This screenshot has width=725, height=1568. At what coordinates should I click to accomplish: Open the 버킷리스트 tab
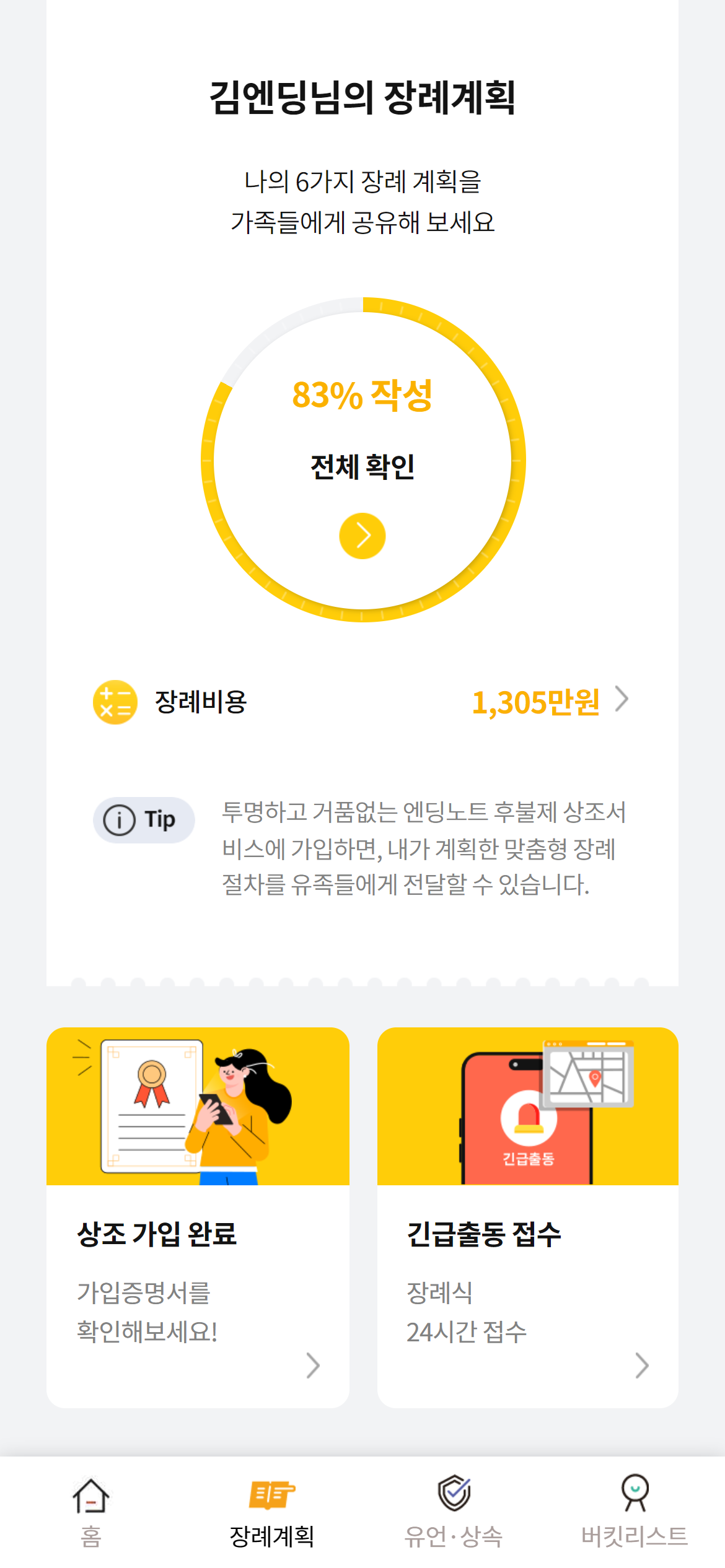(634, 1511)
